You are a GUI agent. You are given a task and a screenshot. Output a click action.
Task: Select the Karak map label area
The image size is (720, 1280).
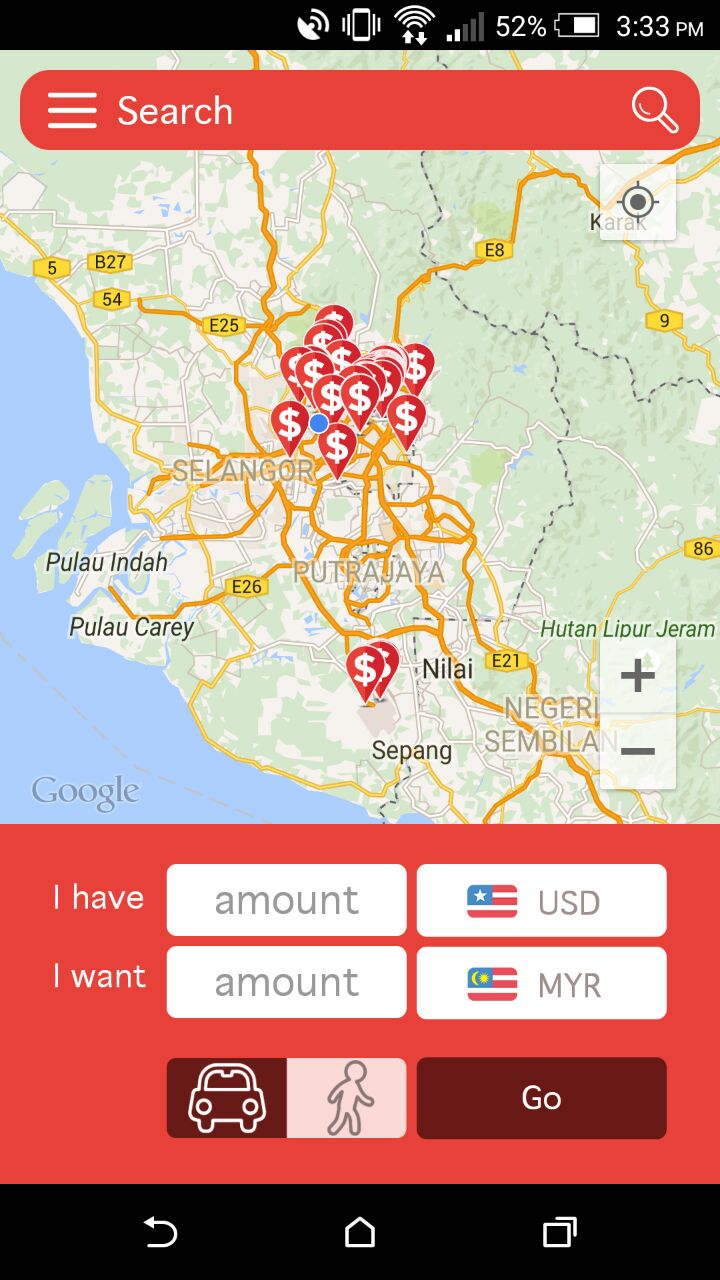coord(620,222)
